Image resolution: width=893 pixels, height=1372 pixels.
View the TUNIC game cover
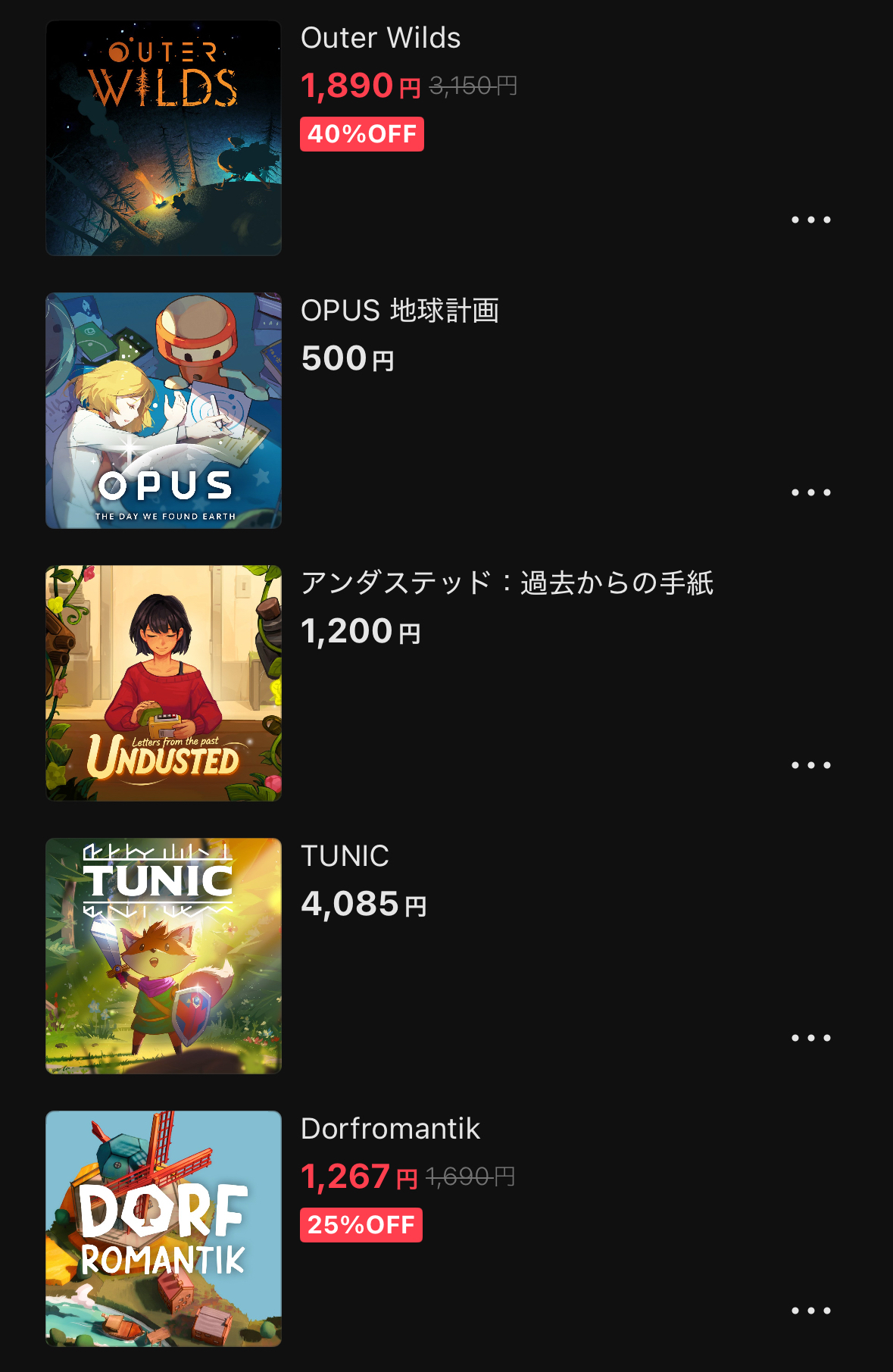pos(164,956)
